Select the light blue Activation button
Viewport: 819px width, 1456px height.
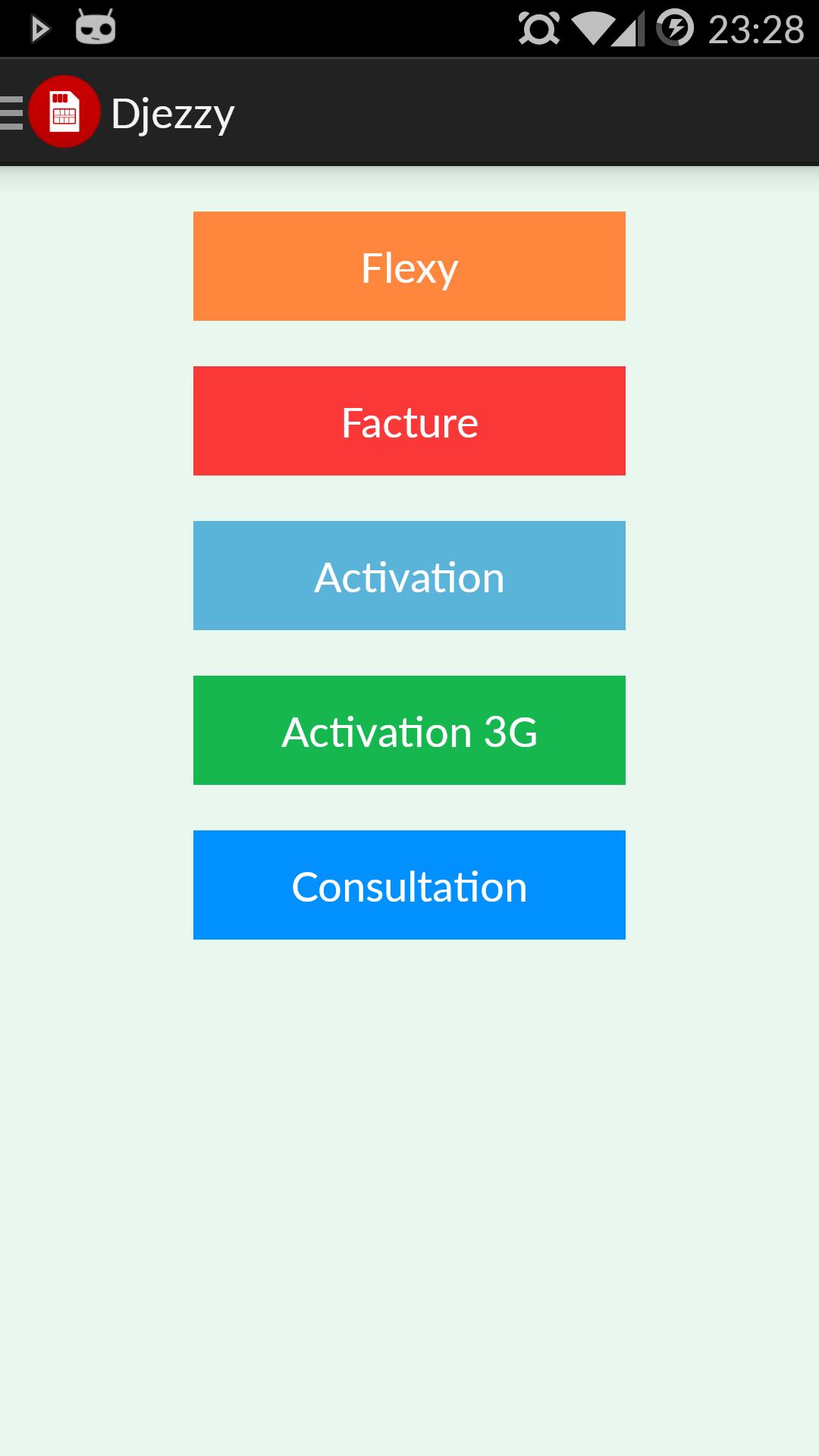tap(409, 576)
